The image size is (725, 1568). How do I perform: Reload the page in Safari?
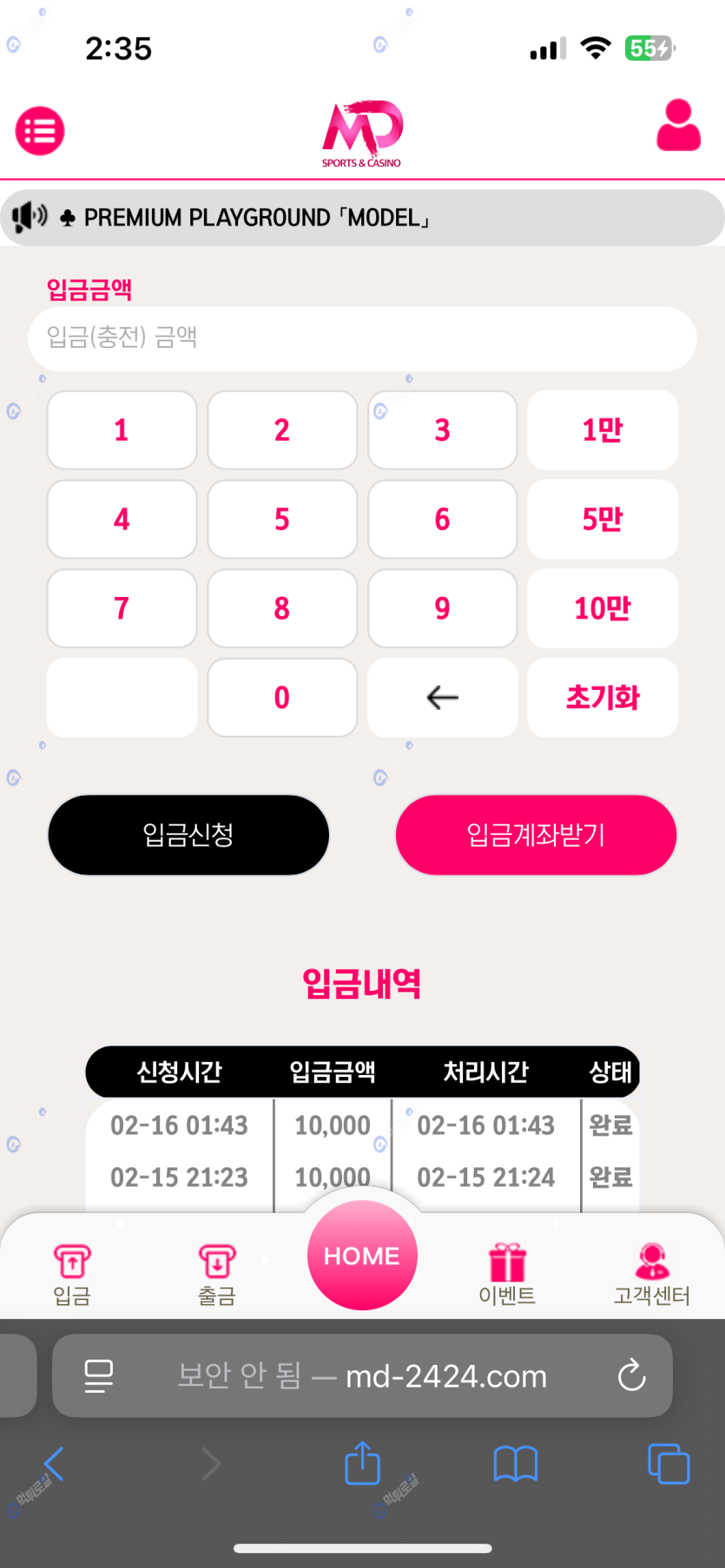pos(631,1375)
